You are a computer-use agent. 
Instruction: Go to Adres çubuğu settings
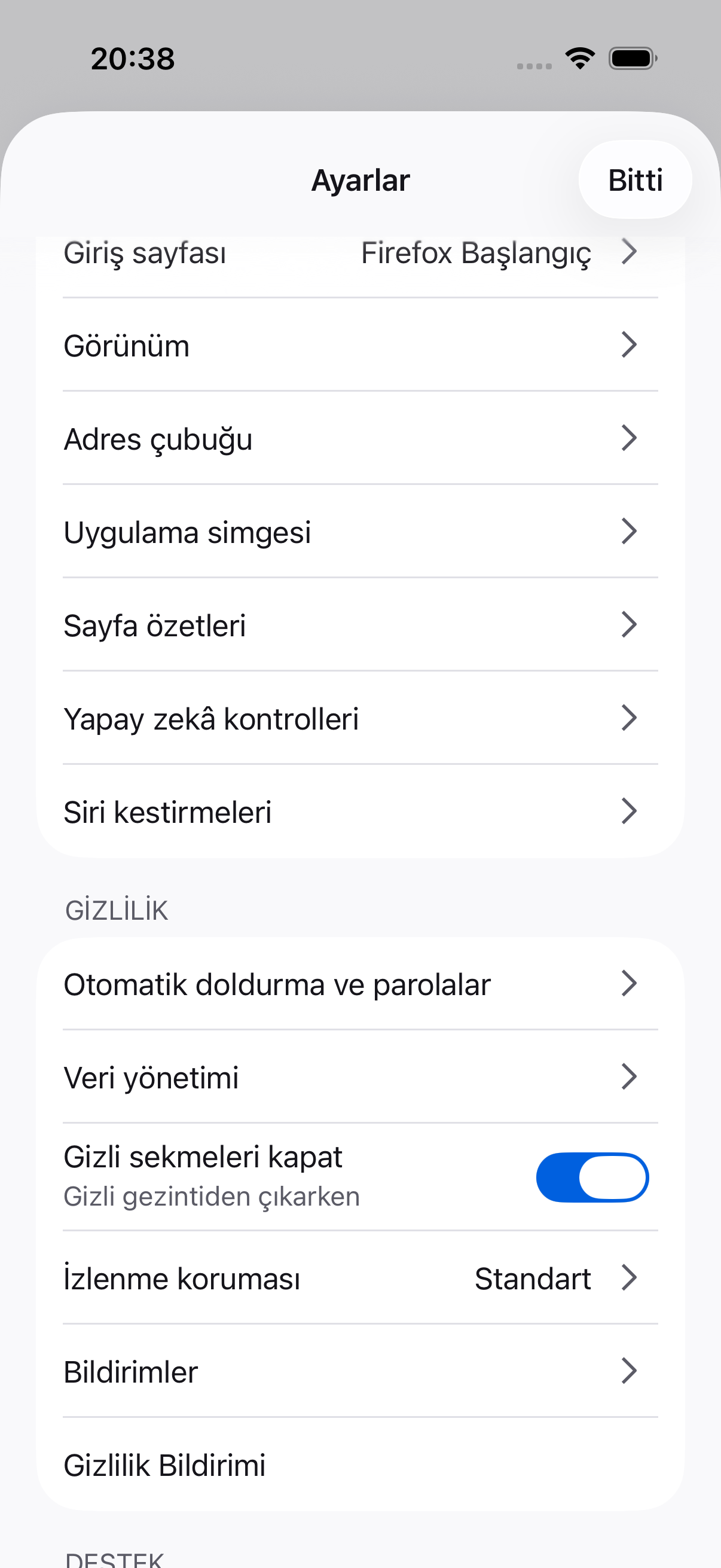coord(360,439)
